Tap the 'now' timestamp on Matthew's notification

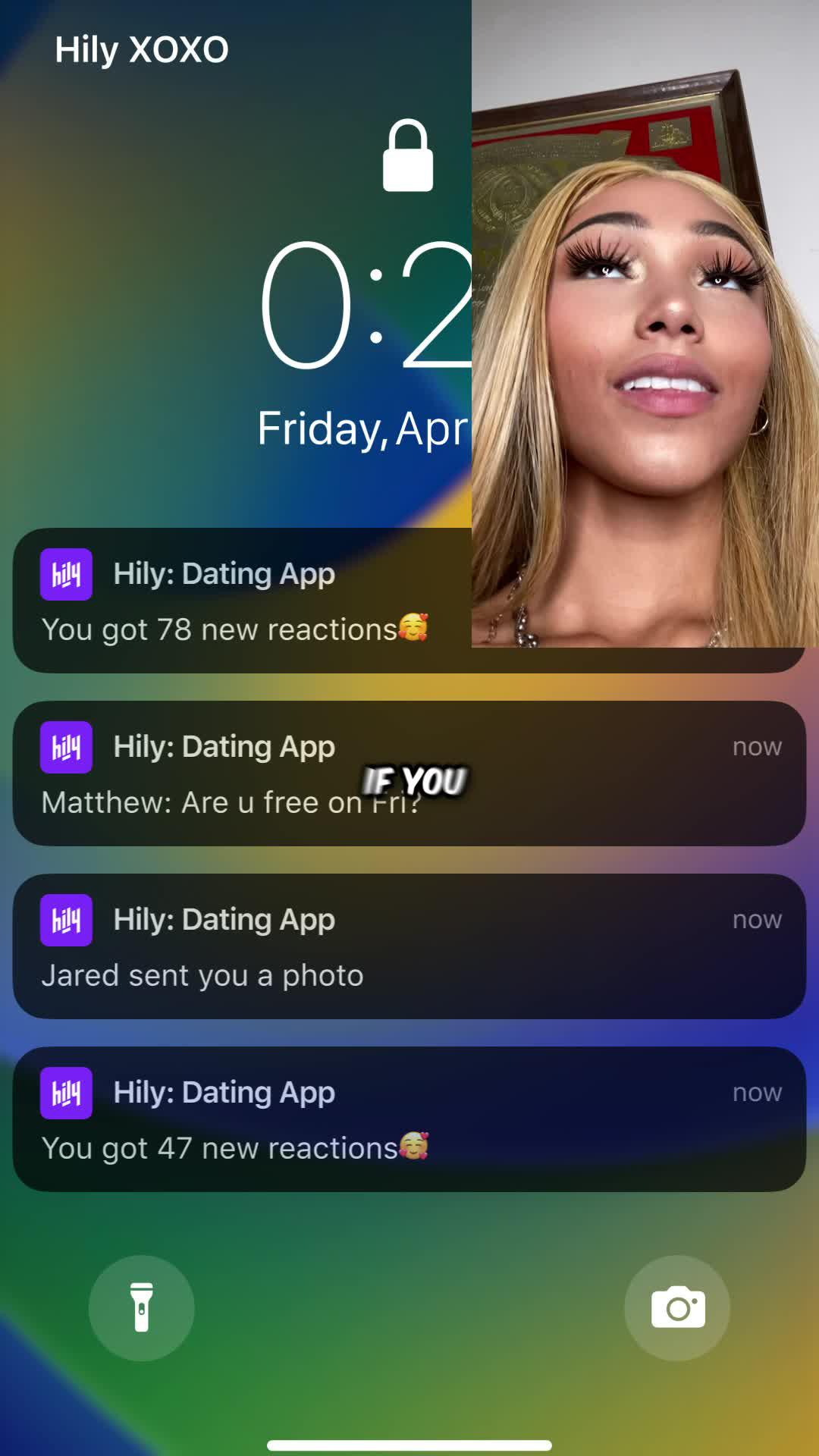pos(756,746)
